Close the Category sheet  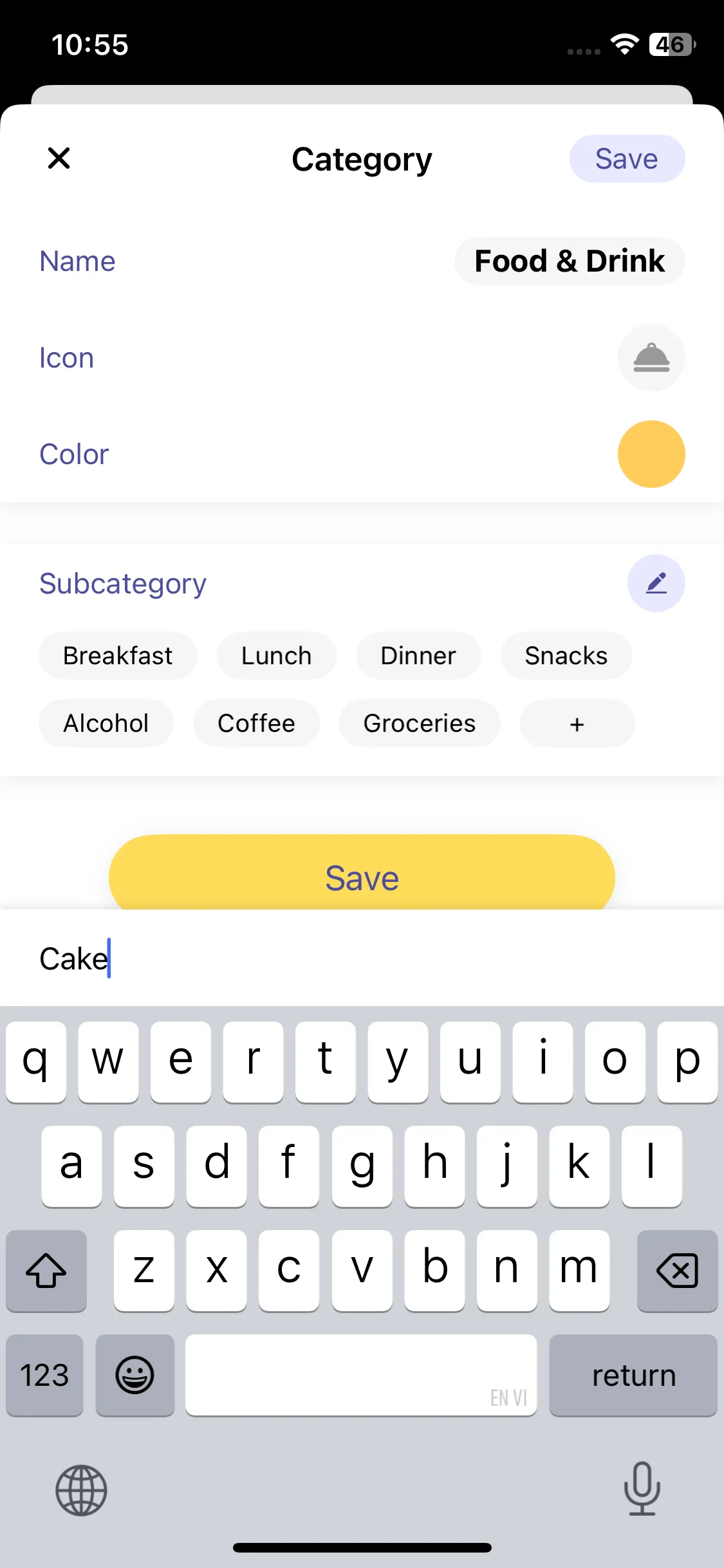[59, 158]
